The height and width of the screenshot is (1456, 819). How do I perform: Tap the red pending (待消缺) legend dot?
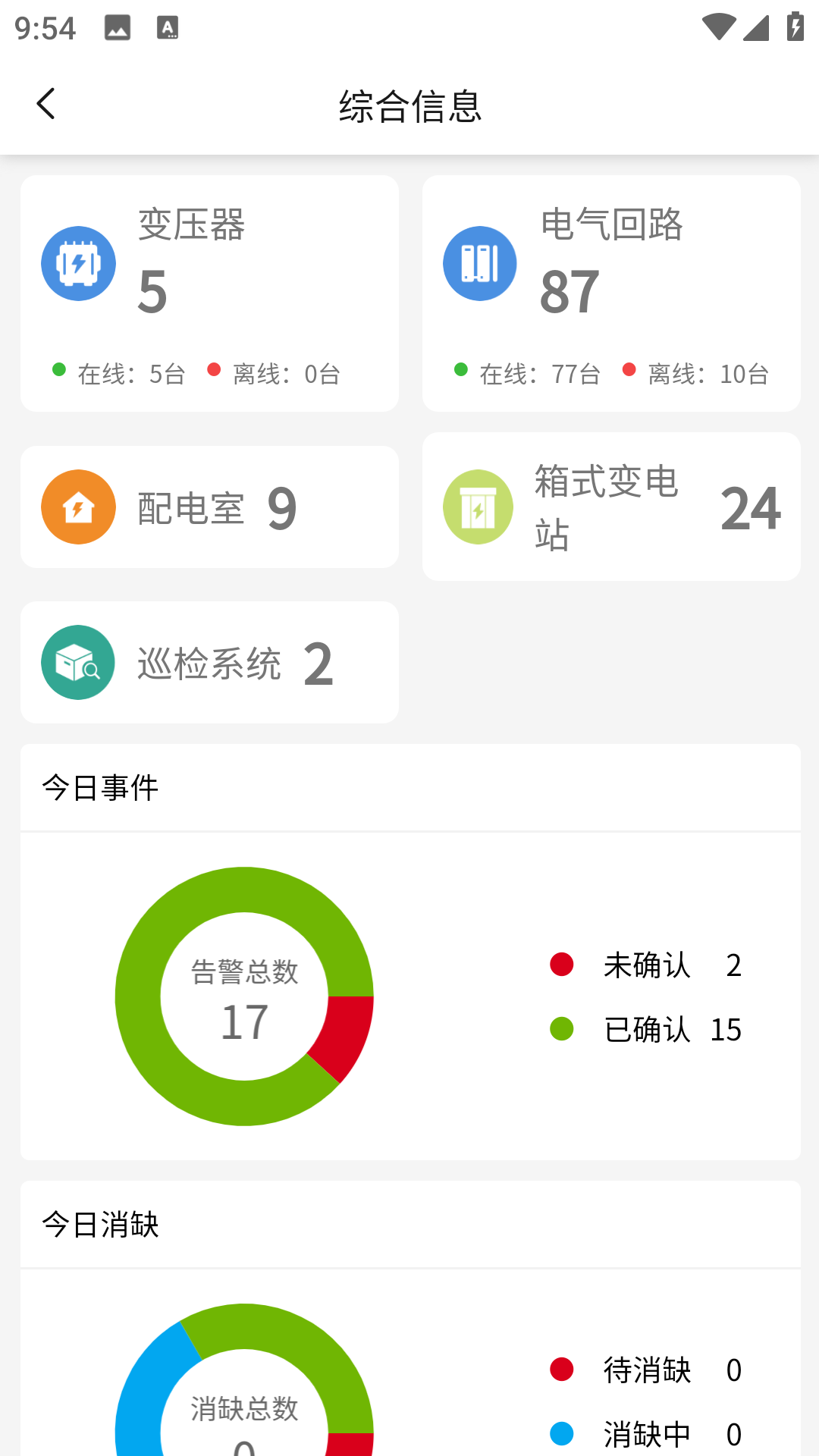(x=561, y=1370)
